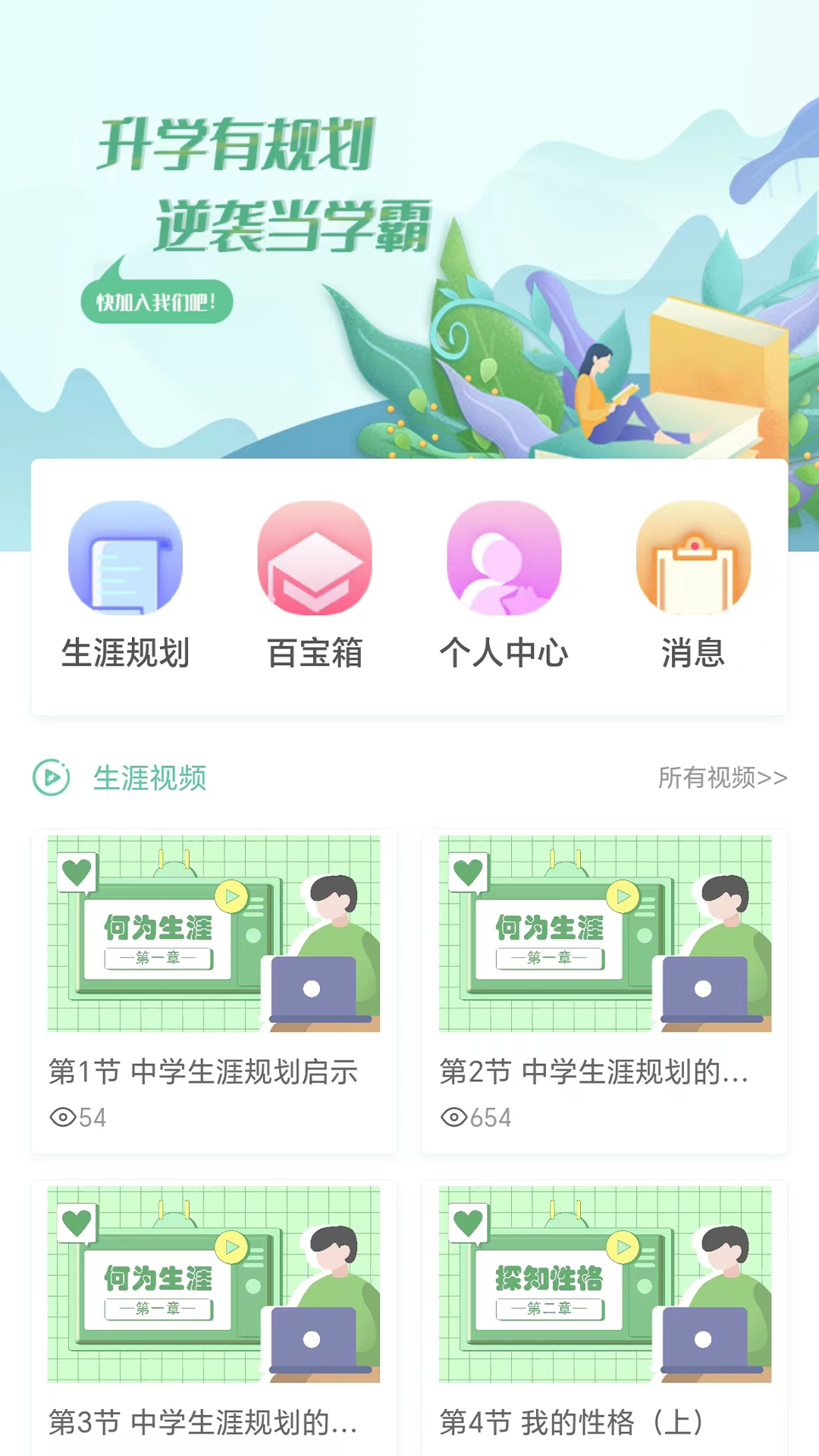819x1456 pixels.
Task: Click the eye view-count icon under 第2节
Action: click(456, 1117)
